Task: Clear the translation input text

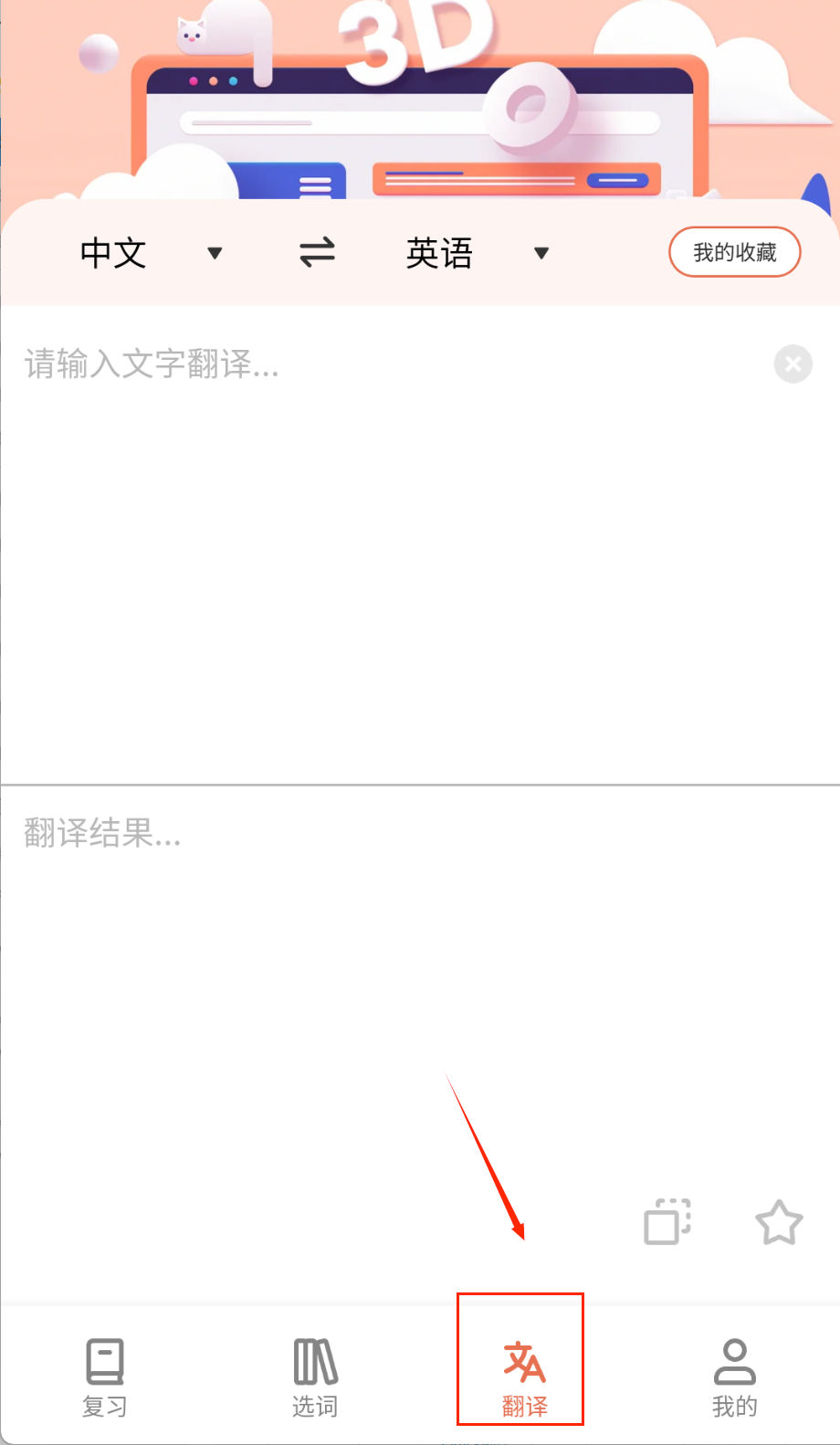Action: (x=793, y=364)
